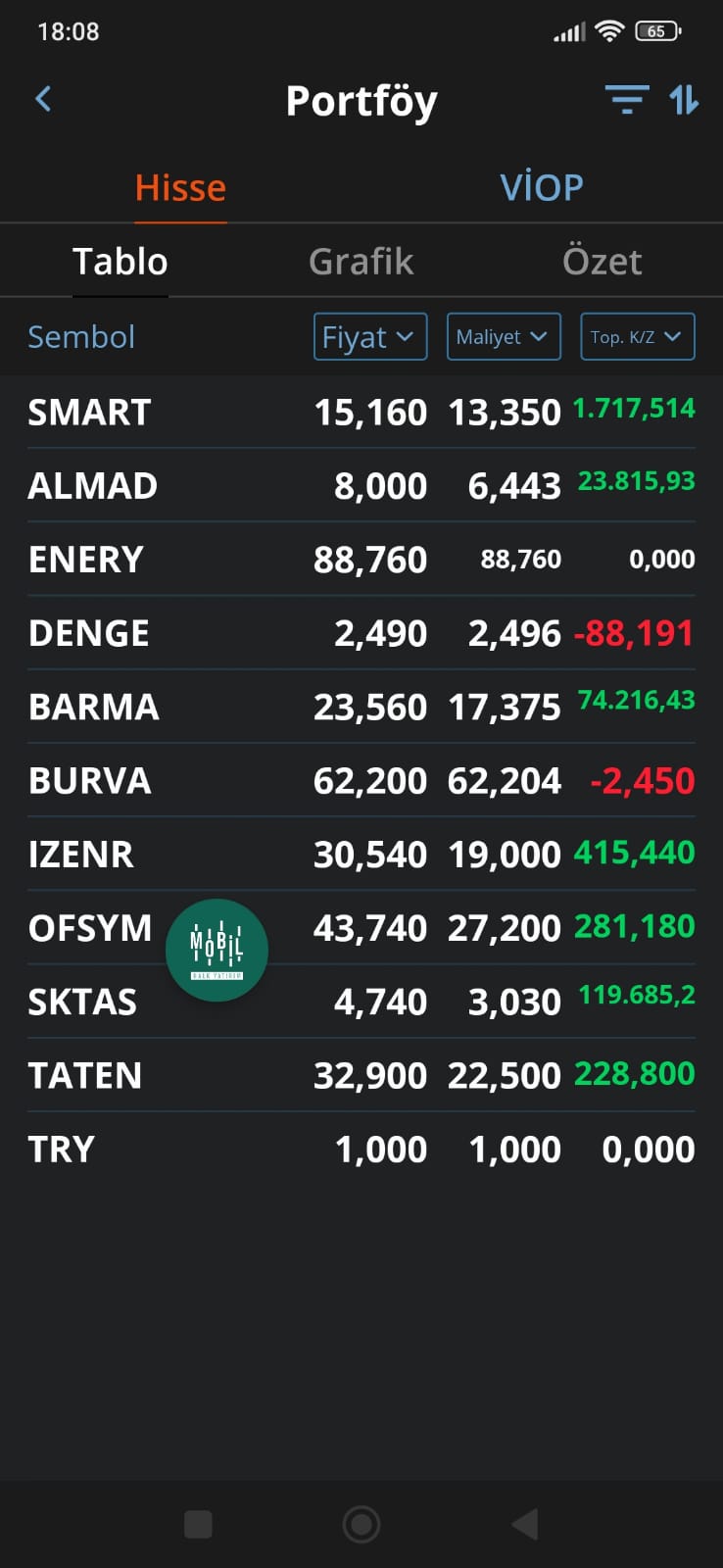Viewport: 723px width, 1568px height.
Task: Expand the Top. K/Z dropdown
Action: tap(638, 336)
